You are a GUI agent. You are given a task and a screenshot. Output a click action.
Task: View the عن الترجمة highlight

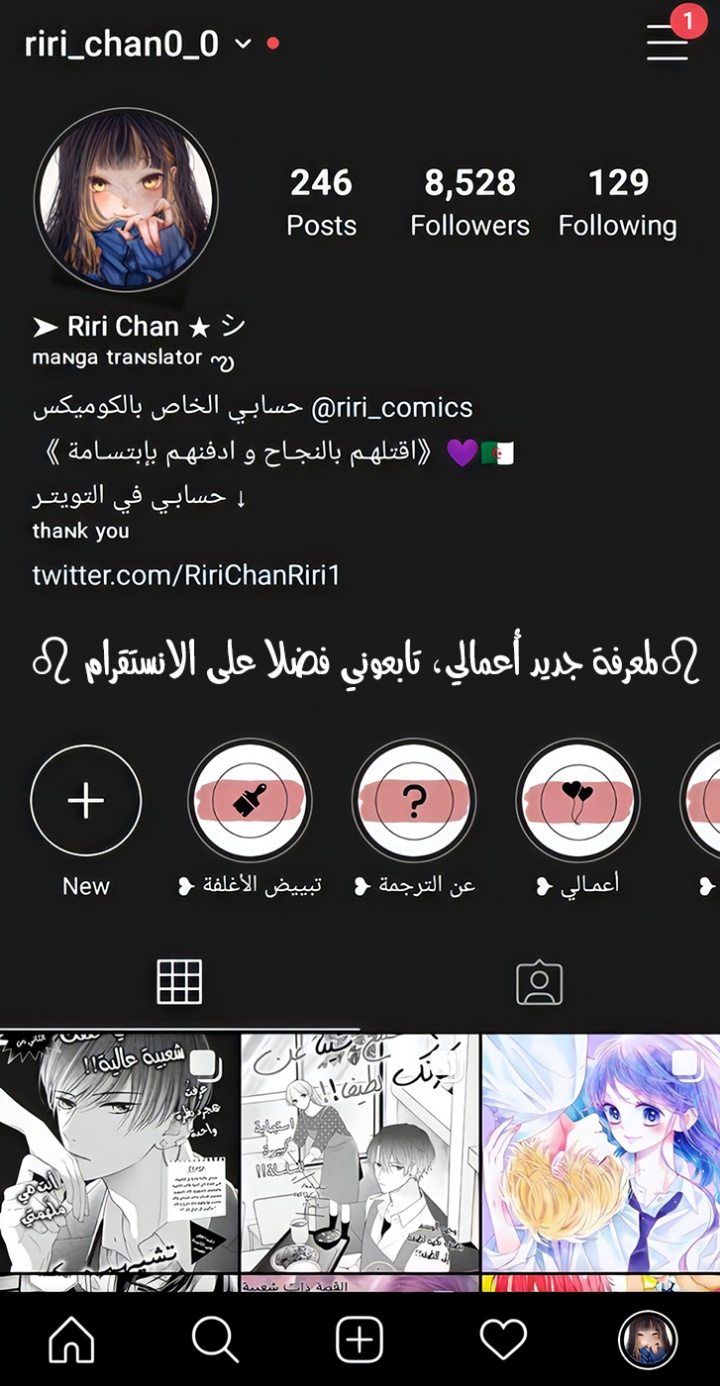pos(414,801)
